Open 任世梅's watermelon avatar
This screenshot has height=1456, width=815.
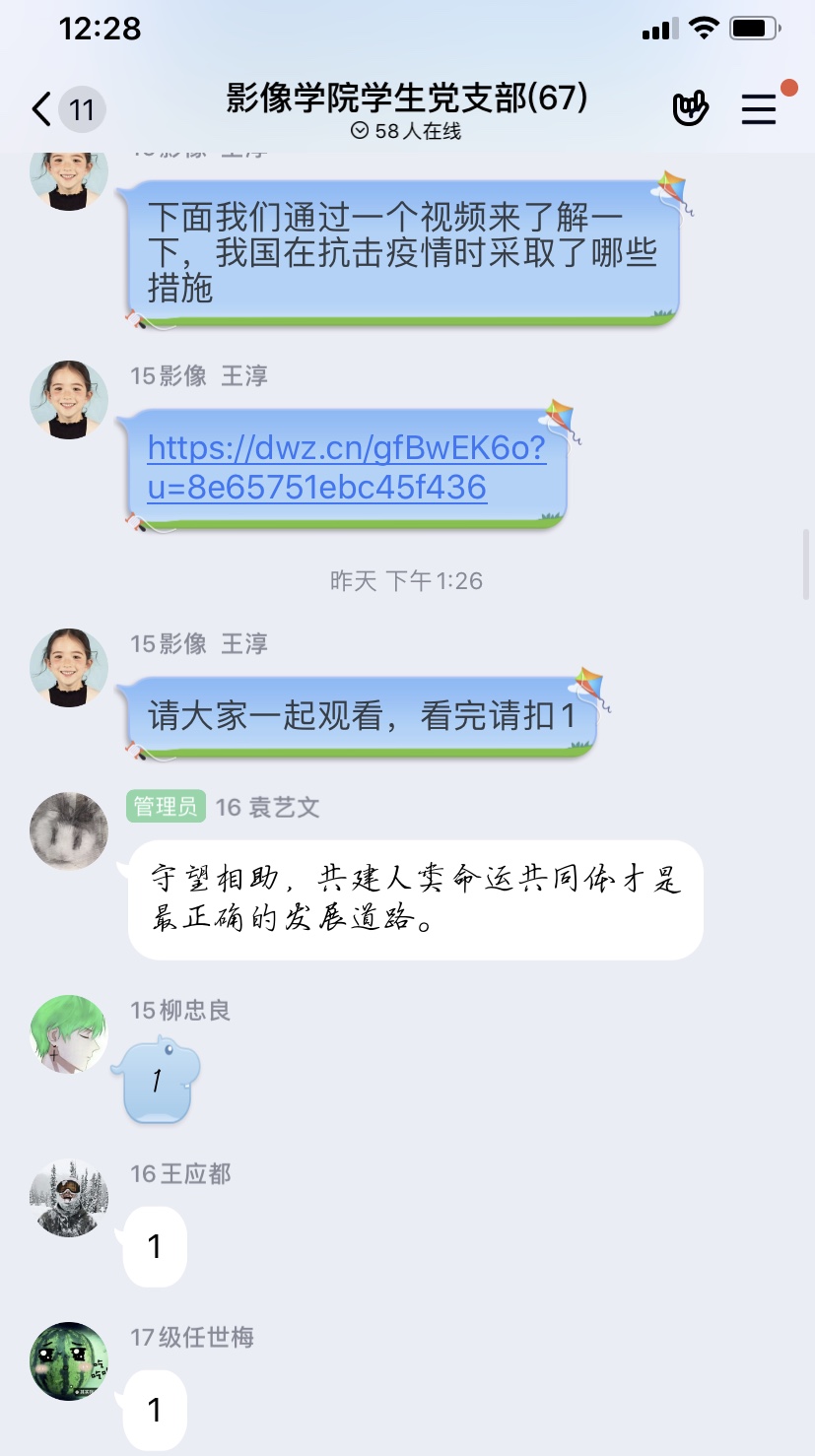(69, 1361)
